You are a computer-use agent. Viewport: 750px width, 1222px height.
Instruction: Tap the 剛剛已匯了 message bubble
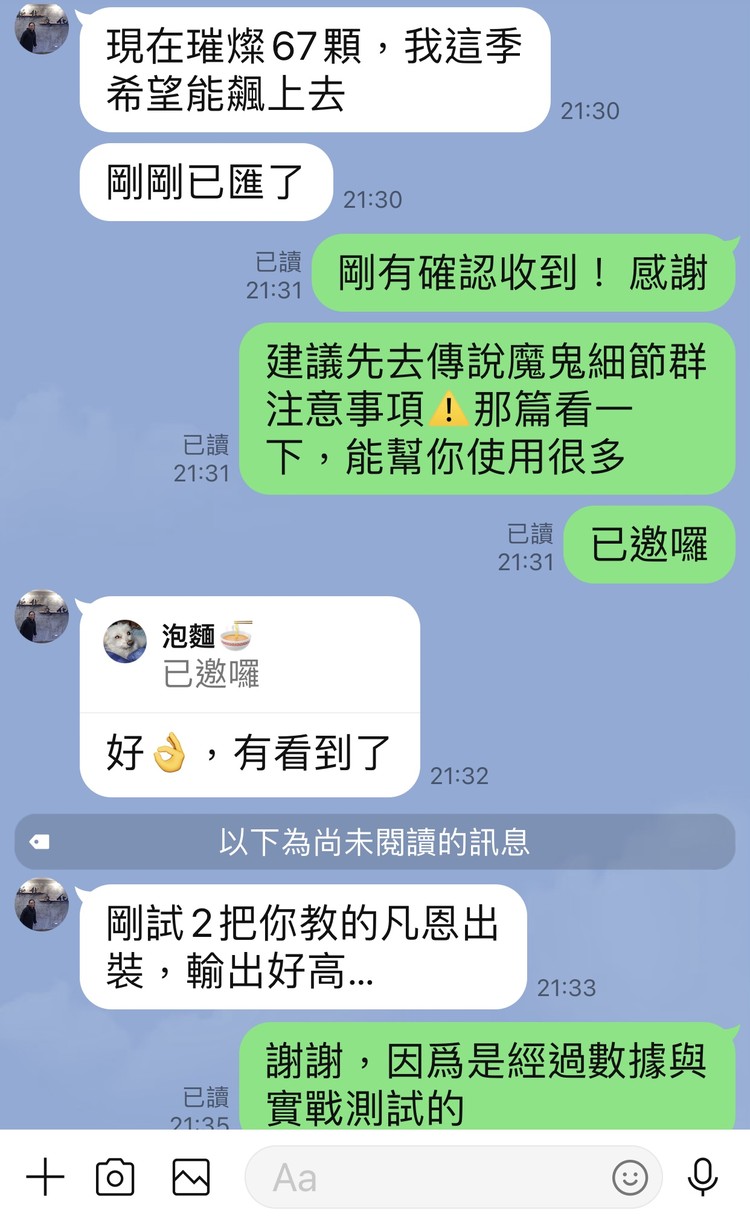pyautogui.click(x=204, y=184)
